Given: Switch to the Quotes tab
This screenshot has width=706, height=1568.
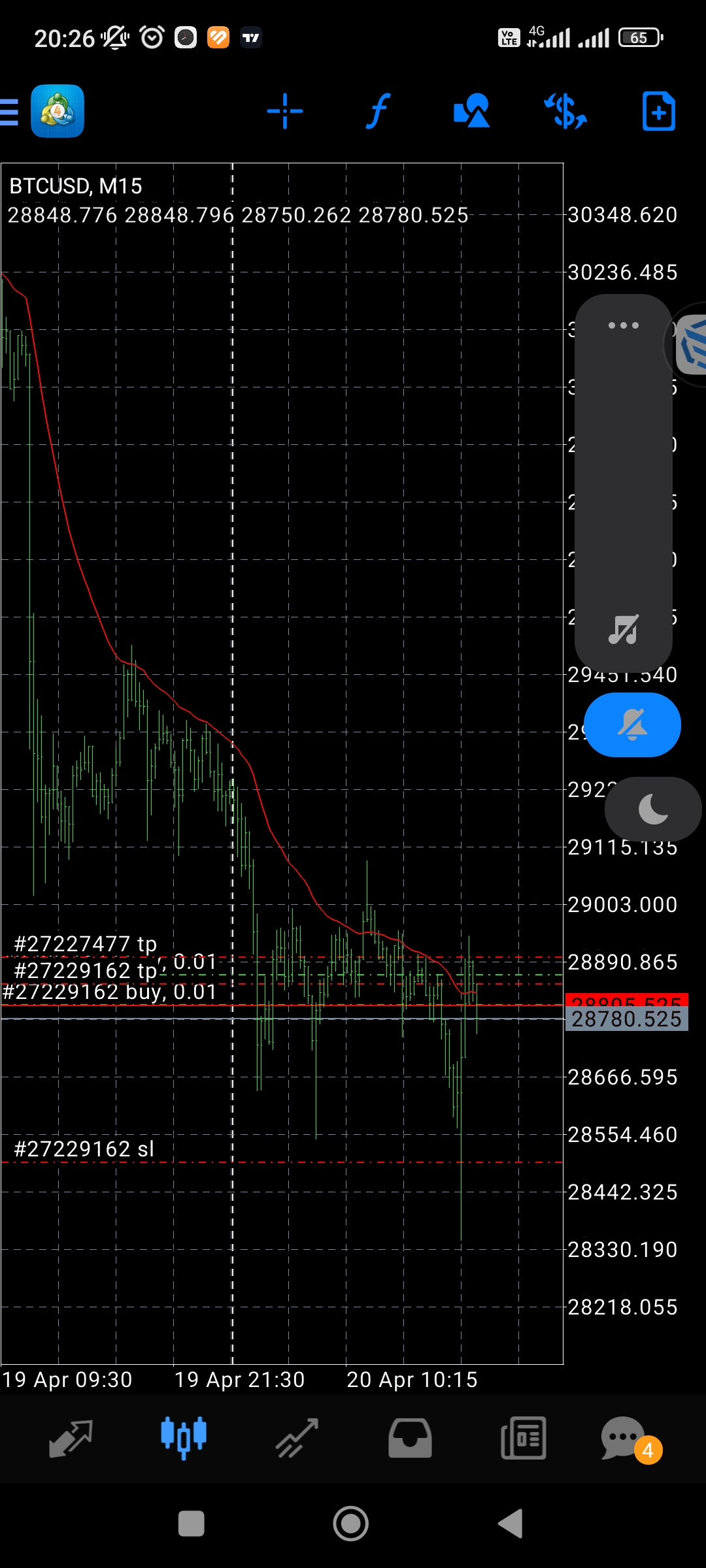Looking at the screenshot, I should tap(71, 1438).
